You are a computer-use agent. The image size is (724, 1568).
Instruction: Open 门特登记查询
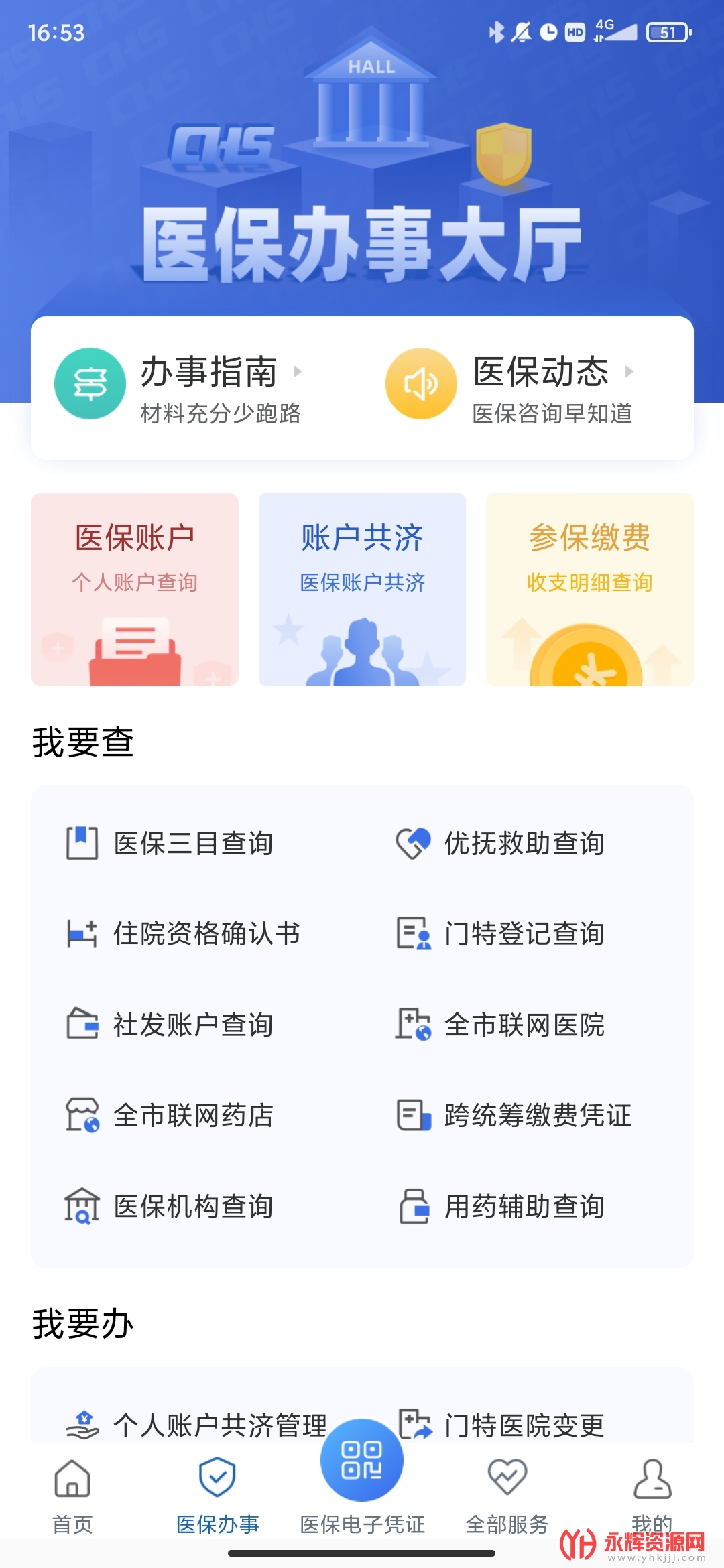(x=524, y=933)
